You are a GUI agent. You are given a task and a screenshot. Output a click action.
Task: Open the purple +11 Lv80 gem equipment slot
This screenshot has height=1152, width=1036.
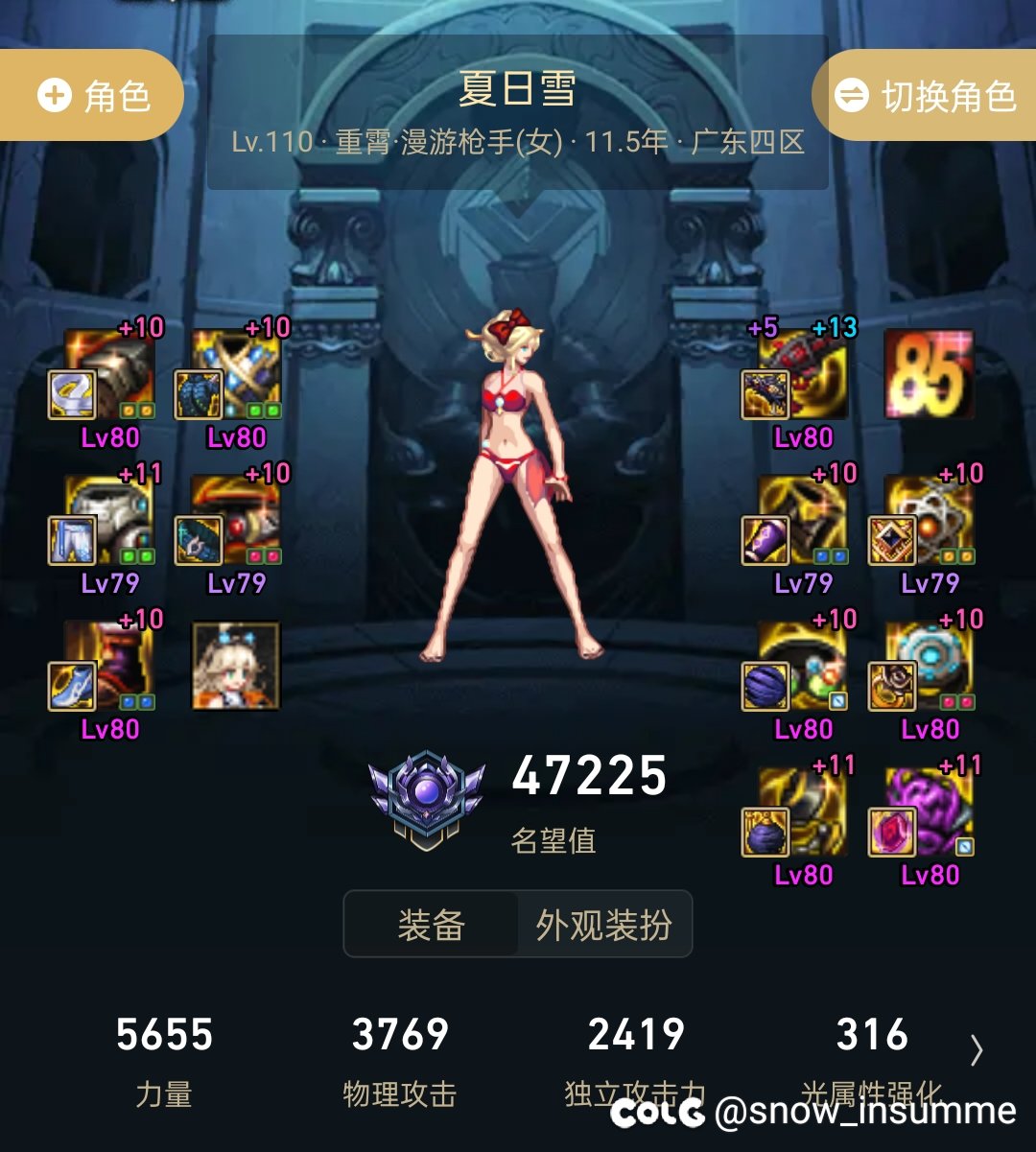[x=928, y=811]
